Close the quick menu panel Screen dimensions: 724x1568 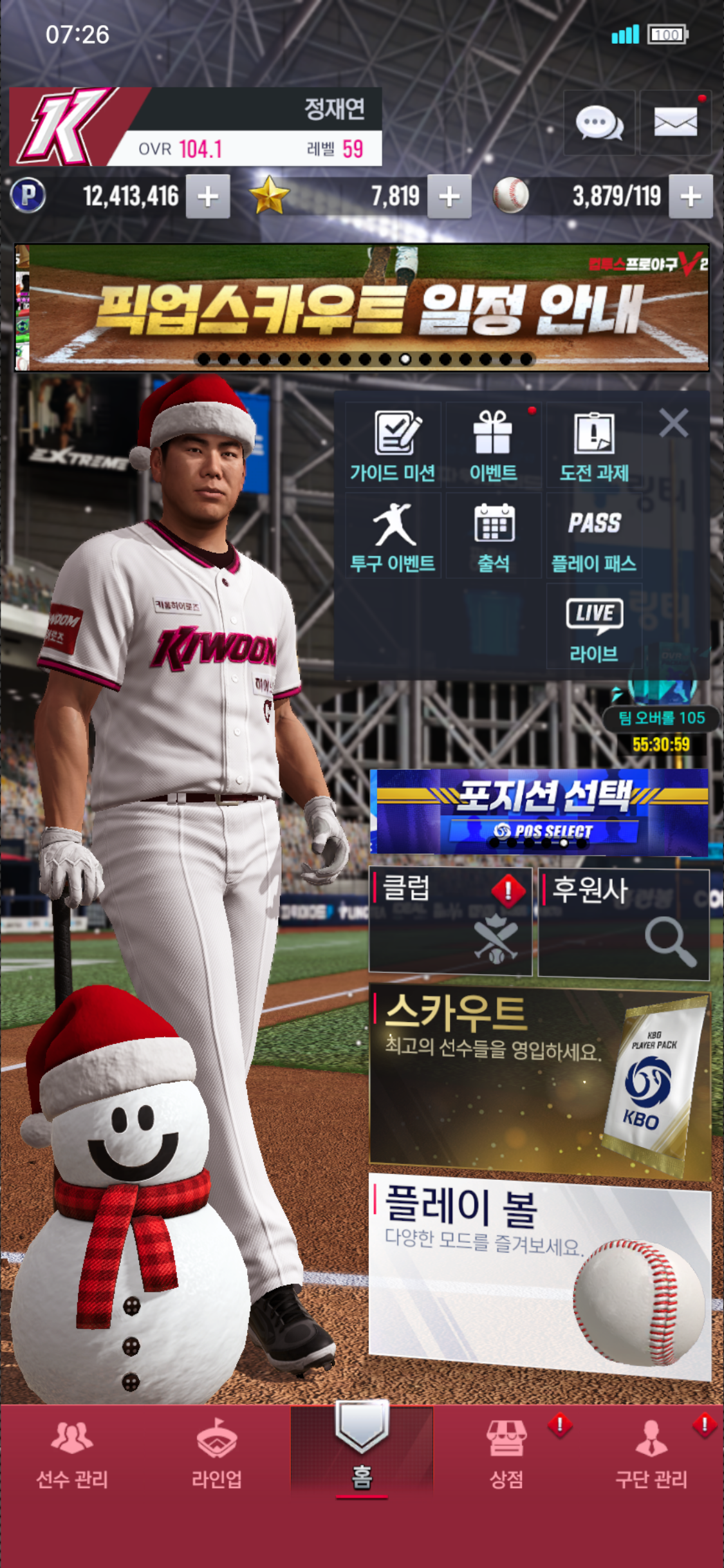click(674, 423)
